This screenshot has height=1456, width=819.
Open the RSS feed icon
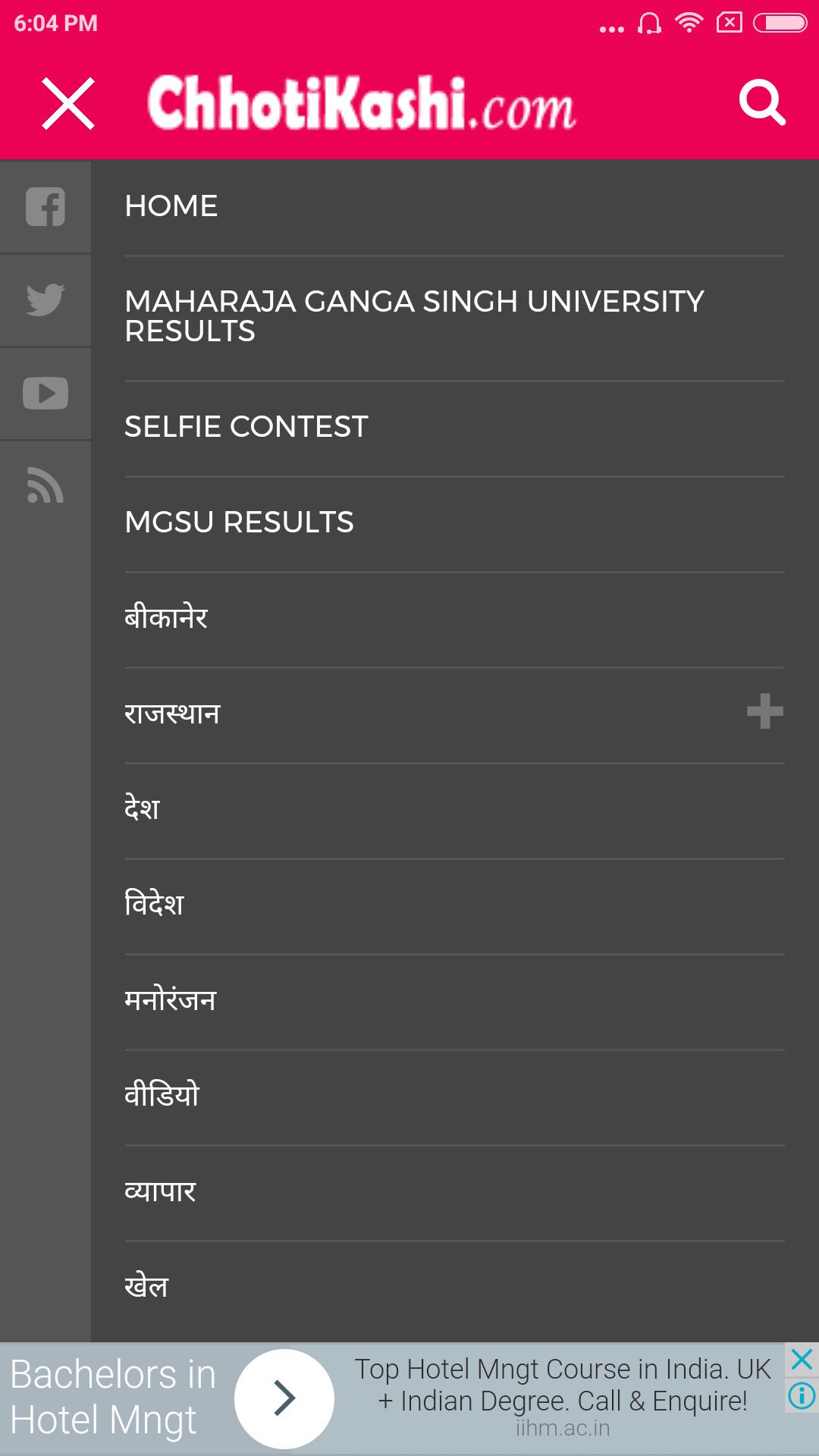(45, 486)
